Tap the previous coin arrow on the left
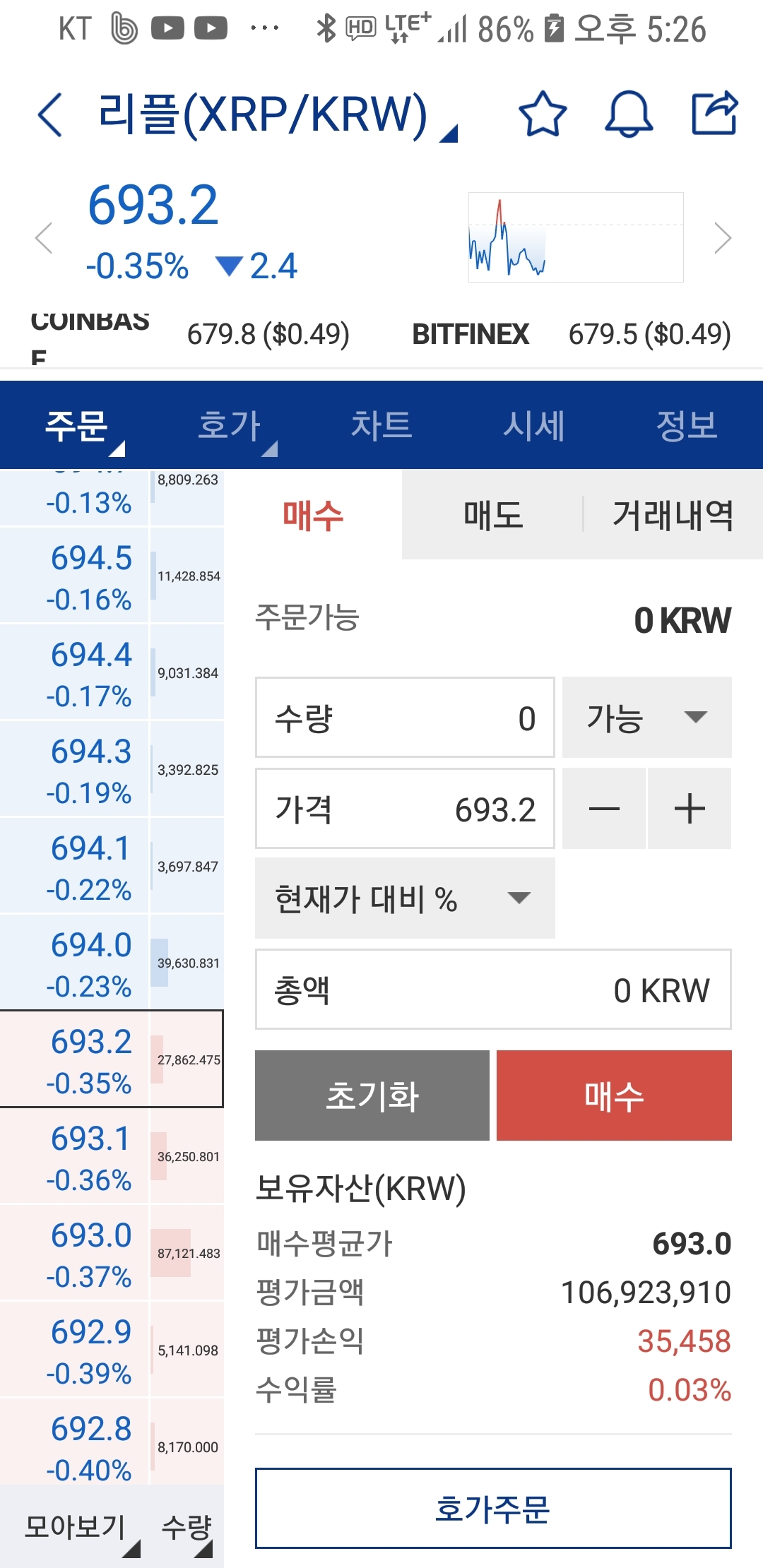 (x=44, y=237)
